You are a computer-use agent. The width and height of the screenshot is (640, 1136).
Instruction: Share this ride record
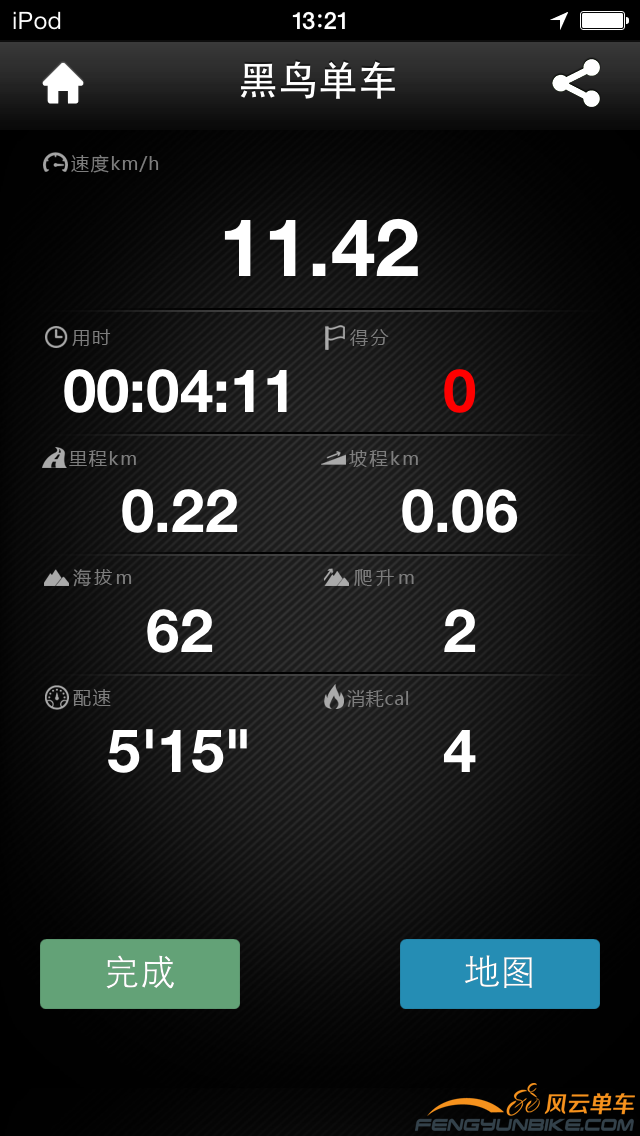click(x=577, y=84)
